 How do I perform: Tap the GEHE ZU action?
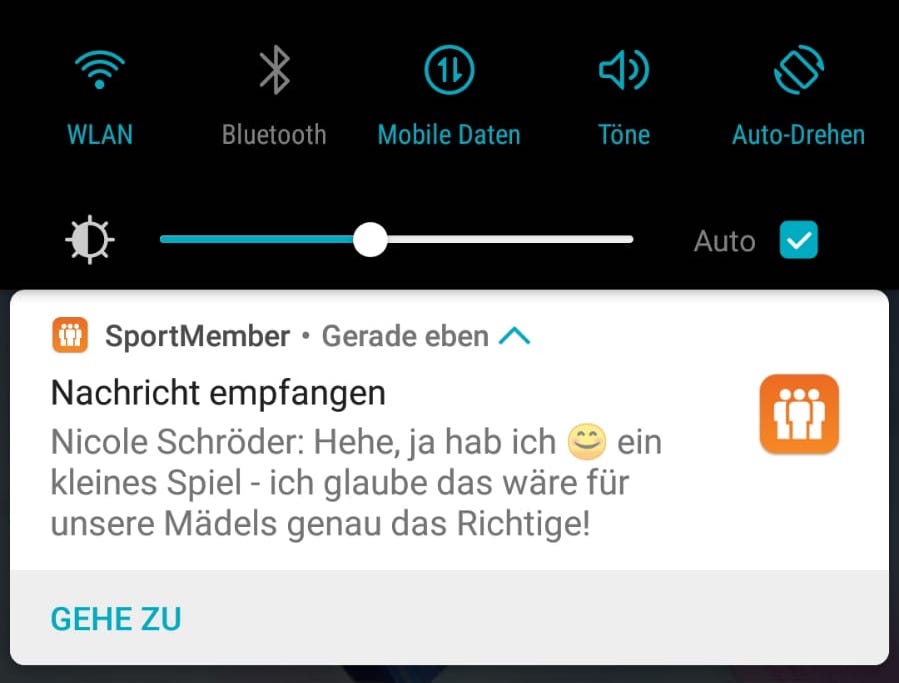116,619
